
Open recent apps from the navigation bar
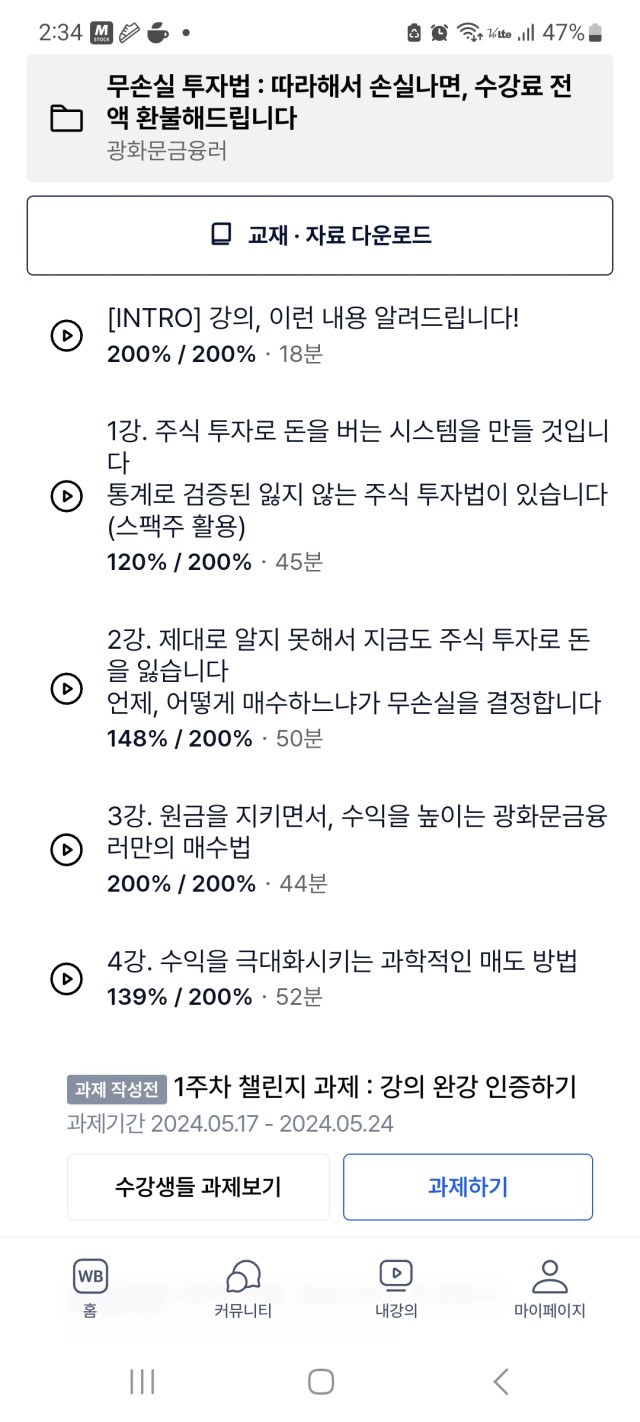[142, 1382]
